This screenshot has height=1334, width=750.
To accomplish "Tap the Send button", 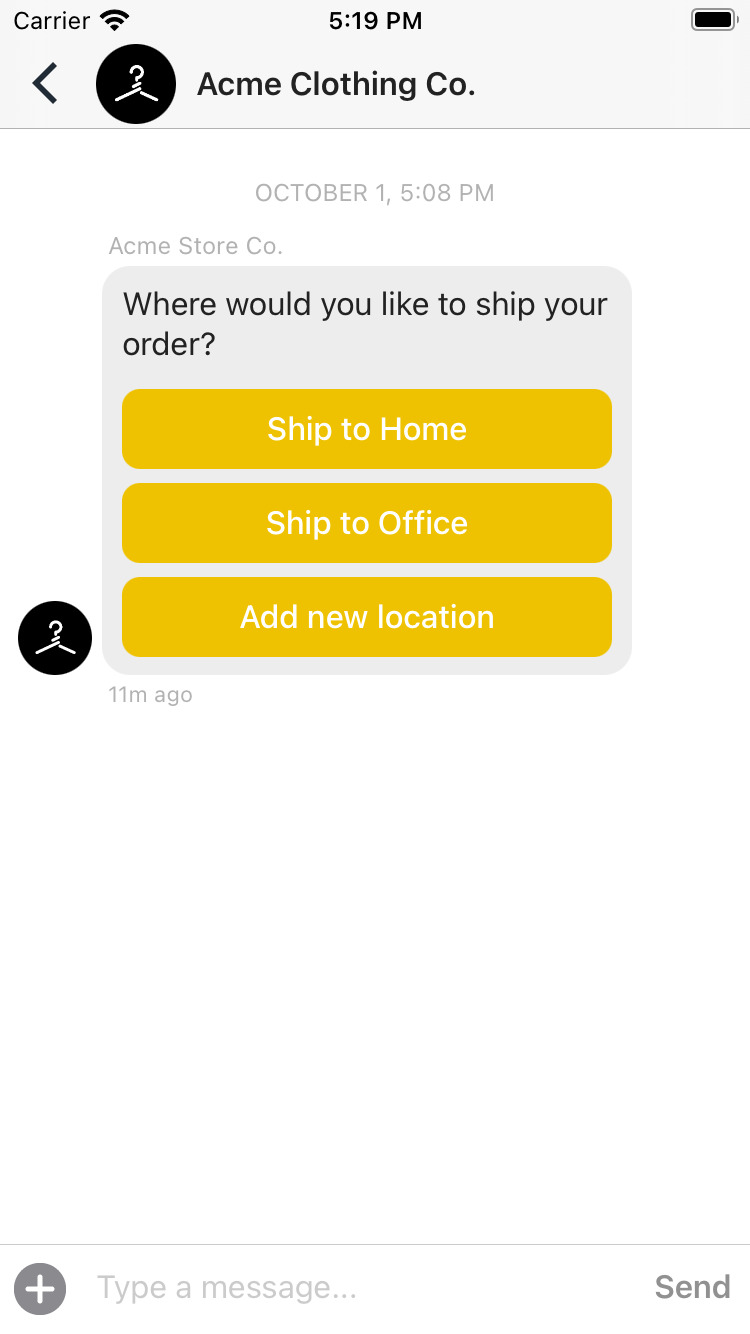I will (x=692, y=1287).
